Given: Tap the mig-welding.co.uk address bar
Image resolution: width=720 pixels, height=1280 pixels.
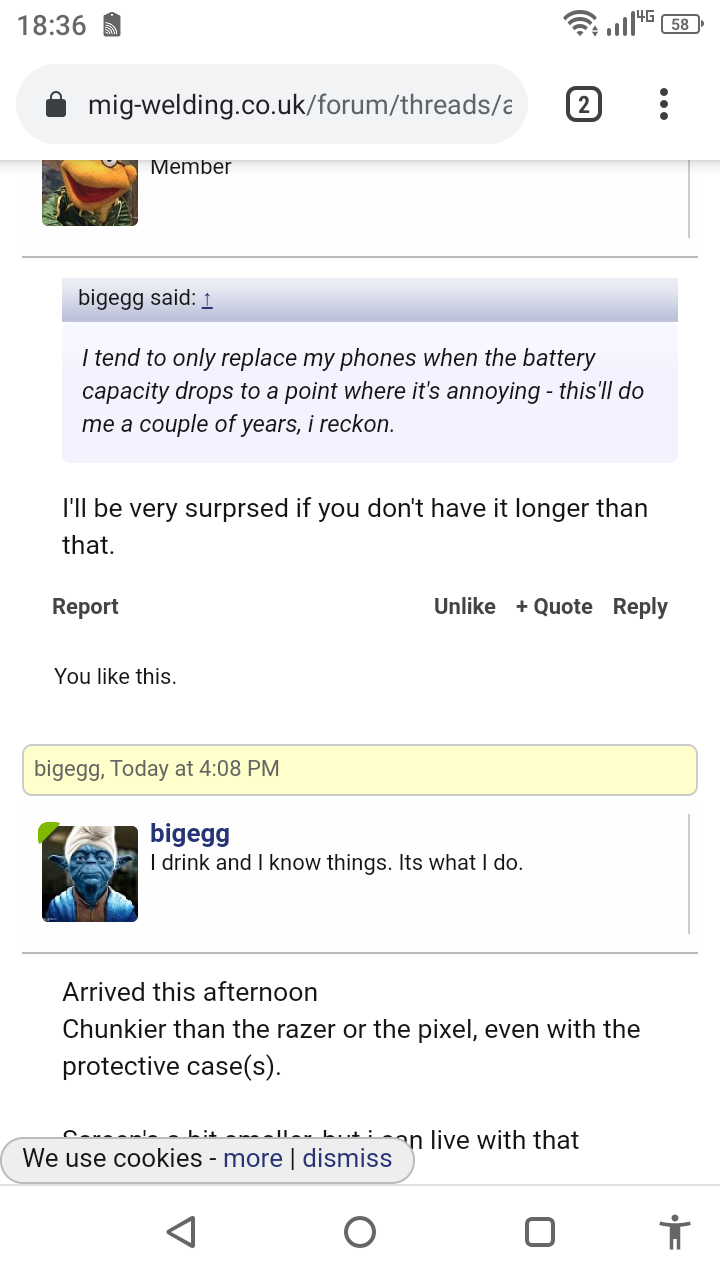Looking at the screenshot, I should 272,105.
